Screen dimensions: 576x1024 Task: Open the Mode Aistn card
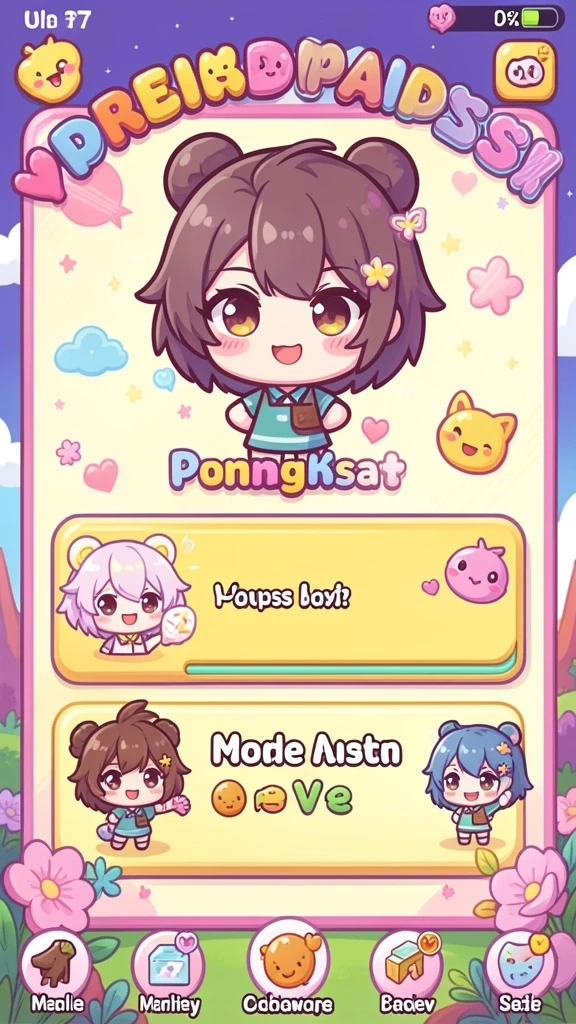click(289, 789)
